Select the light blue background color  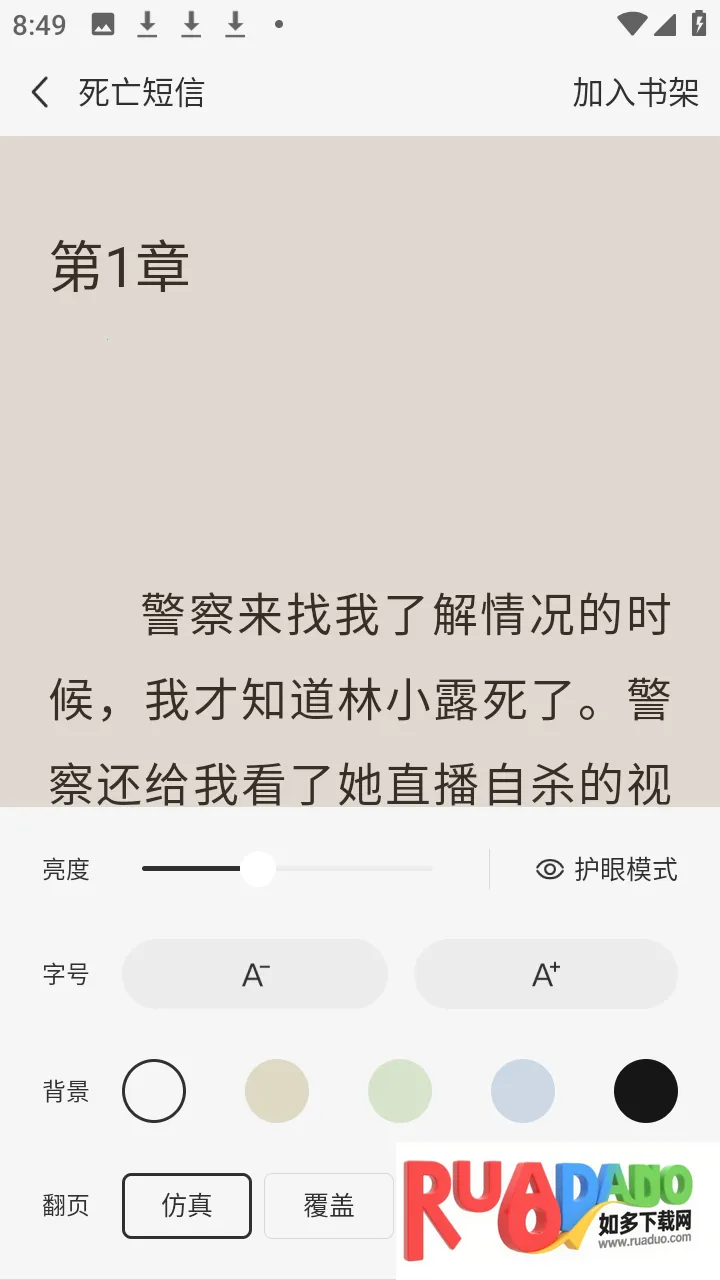tap(523, 1091)
